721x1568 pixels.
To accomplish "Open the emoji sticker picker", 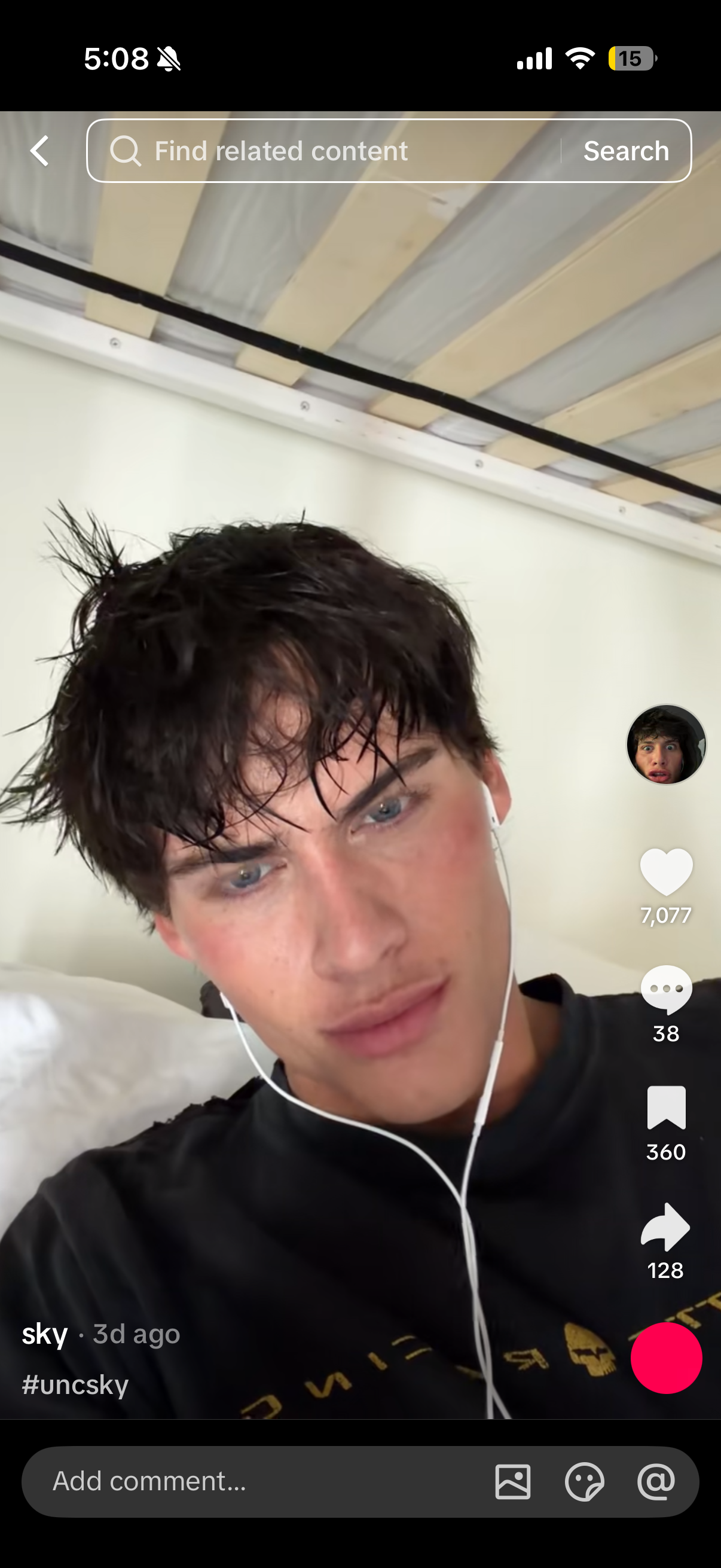I will [x=584, y=1481].
